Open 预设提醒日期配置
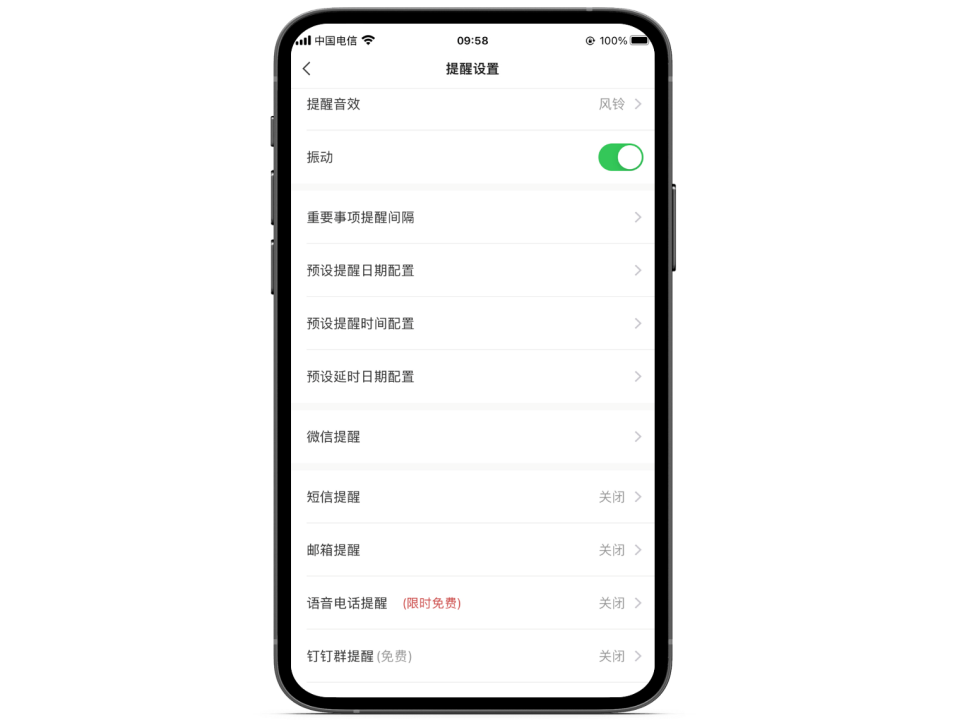This screenshot has width=960, height=720. (x=472, y=270)
